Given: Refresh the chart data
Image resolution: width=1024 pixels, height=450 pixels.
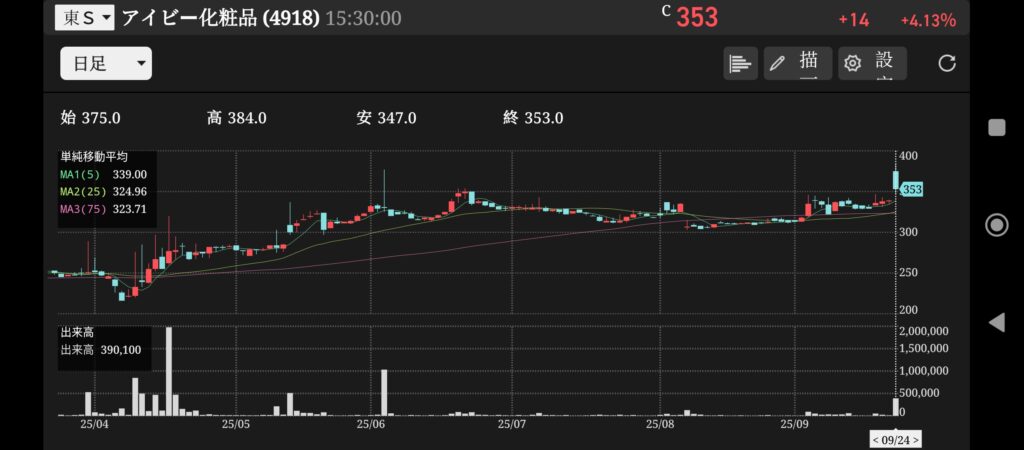Looking at the screenshot, I should point(947,63).
